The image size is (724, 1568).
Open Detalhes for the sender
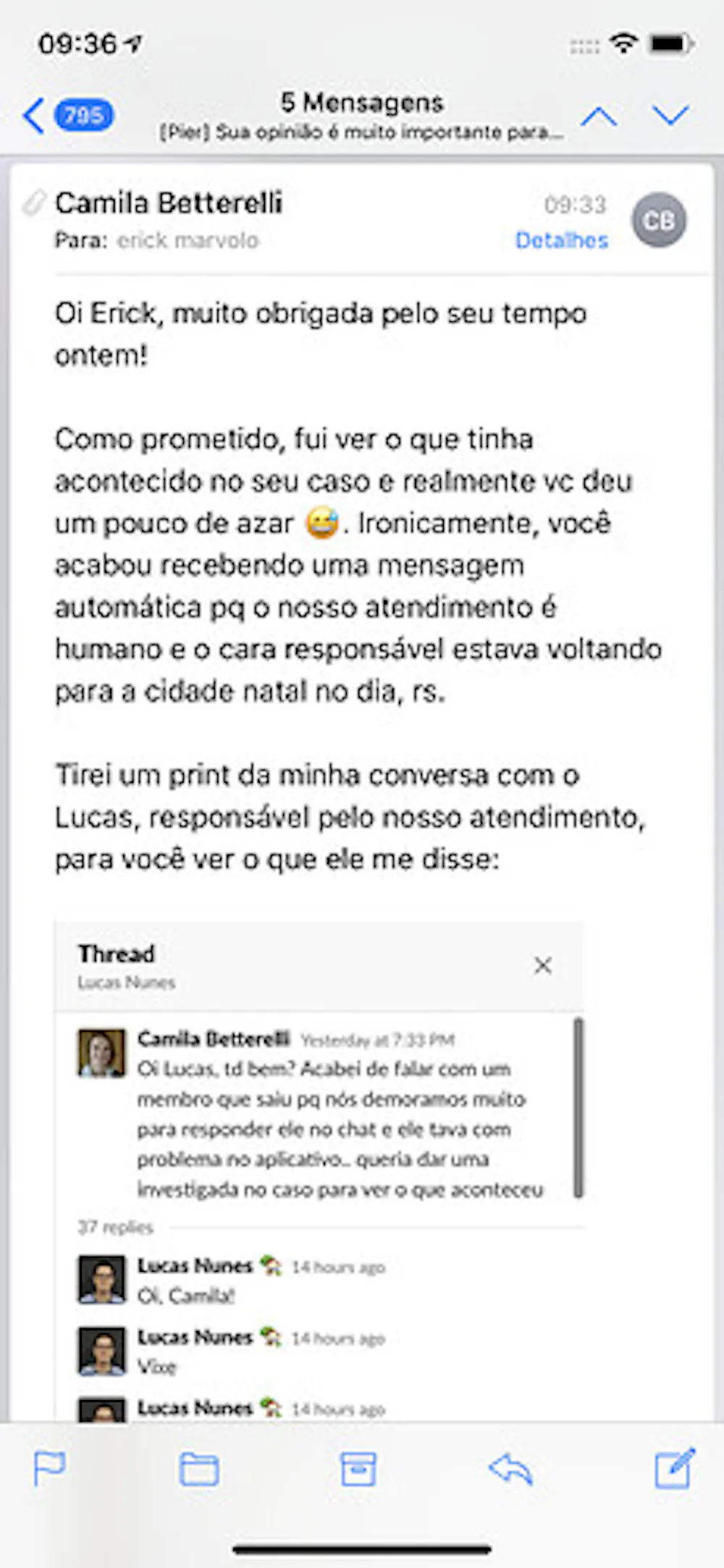(x=561, y=240)
